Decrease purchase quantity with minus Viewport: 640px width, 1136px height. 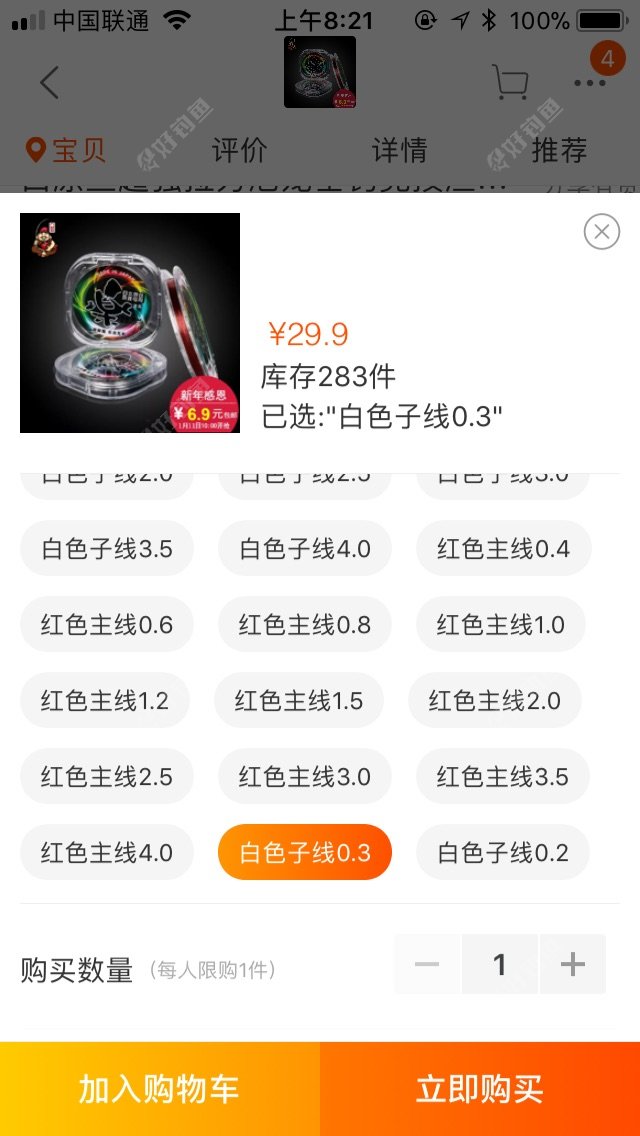(x=427, y=965)
